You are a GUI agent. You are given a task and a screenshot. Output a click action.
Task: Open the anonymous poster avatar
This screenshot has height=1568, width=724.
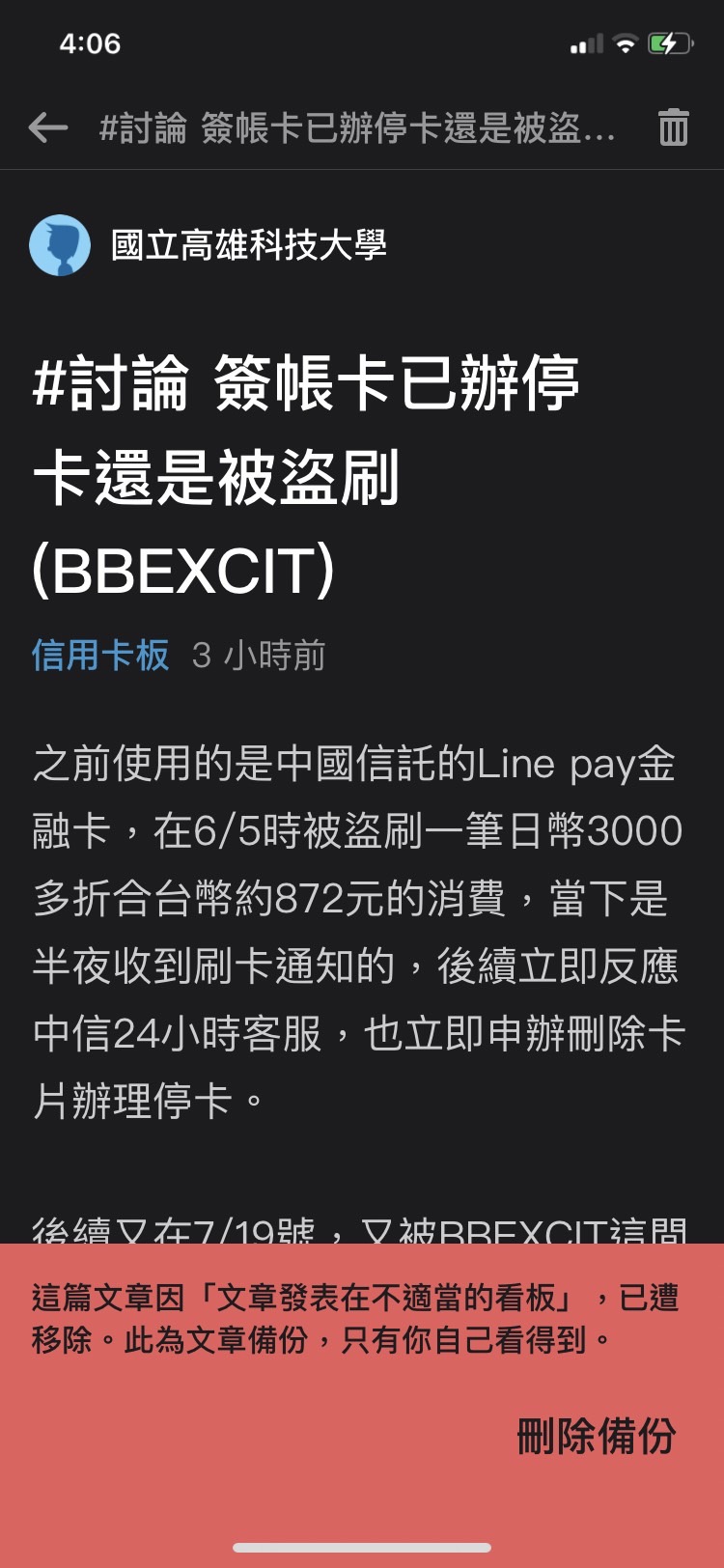coord(61,244)
